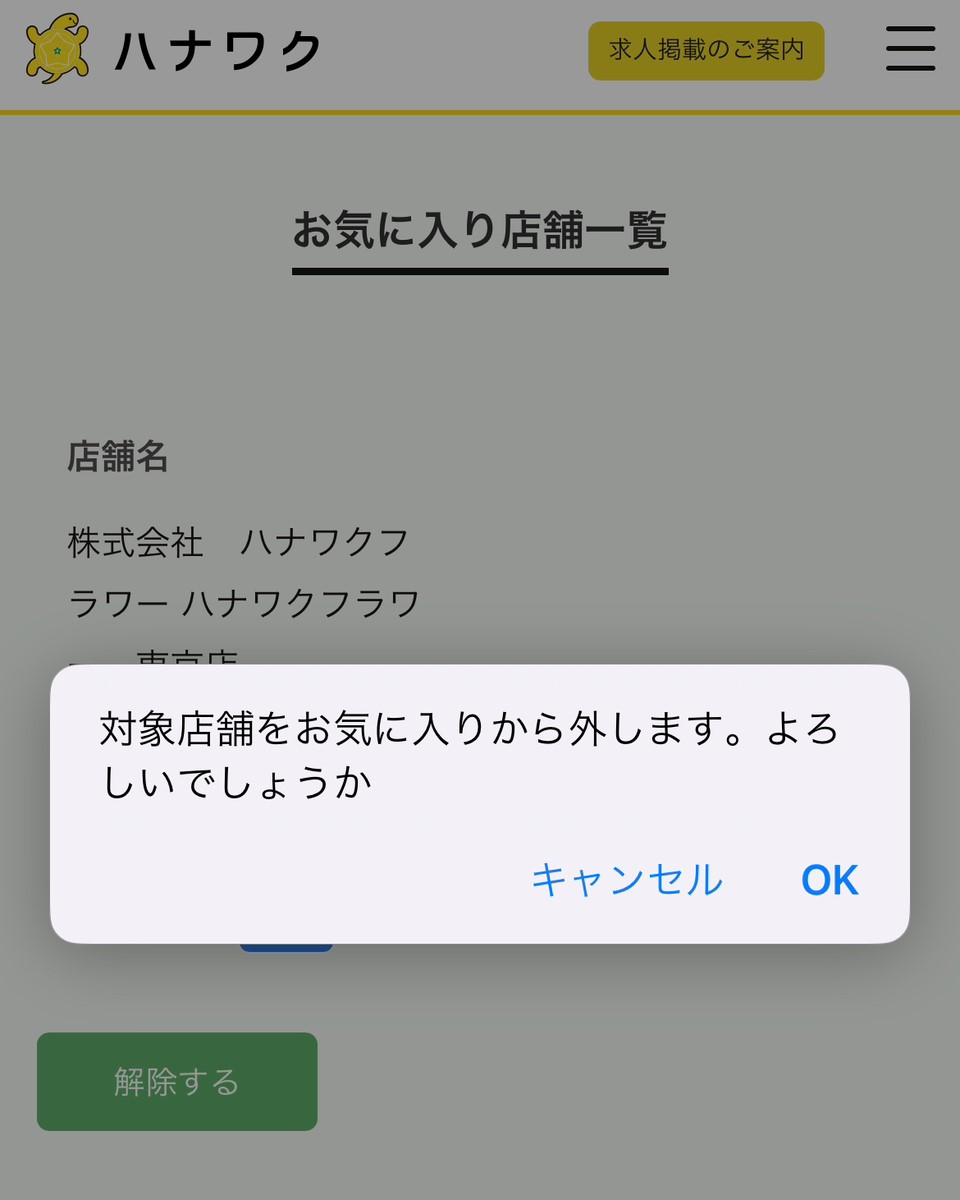Click the turtle logo icon in header

(x=55, y=50)
